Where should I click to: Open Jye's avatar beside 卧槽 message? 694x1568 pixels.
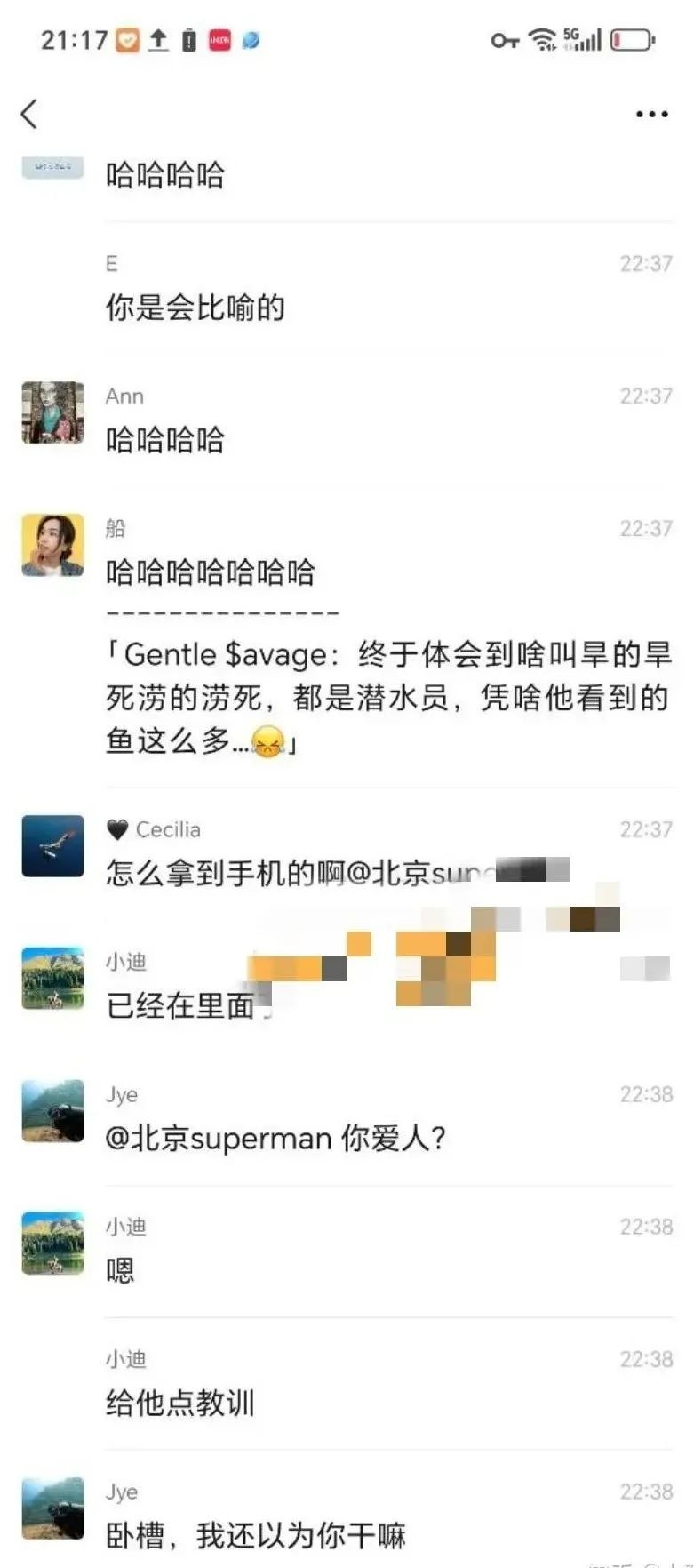52,1508
